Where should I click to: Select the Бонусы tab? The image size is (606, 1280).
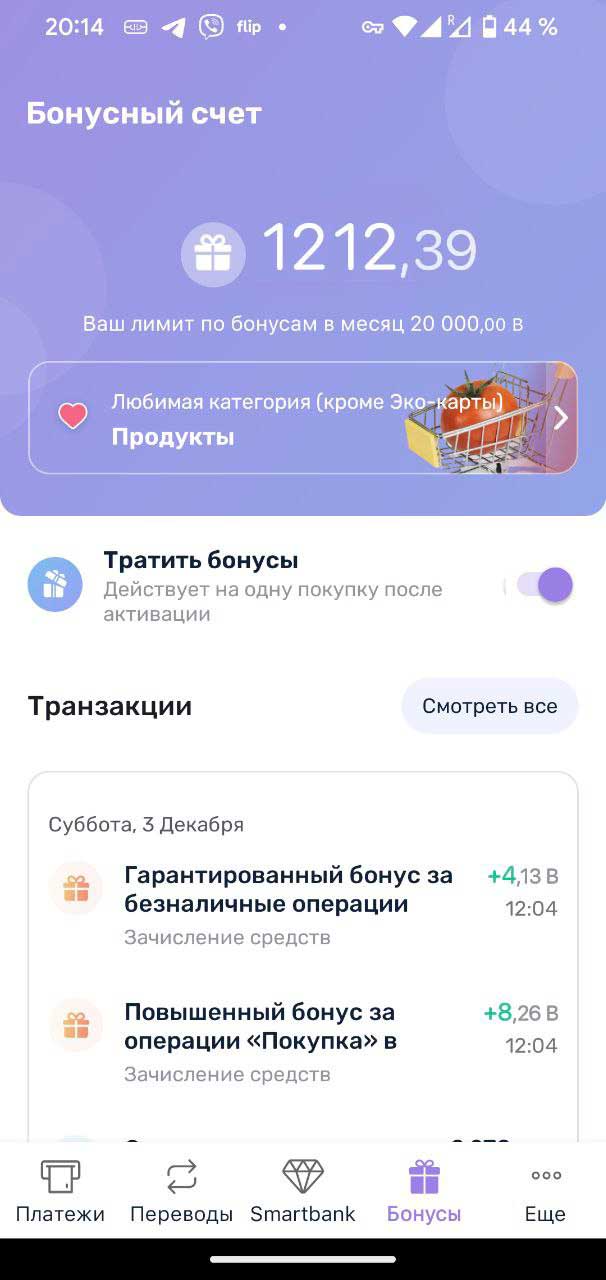[x=424, y=1191]
